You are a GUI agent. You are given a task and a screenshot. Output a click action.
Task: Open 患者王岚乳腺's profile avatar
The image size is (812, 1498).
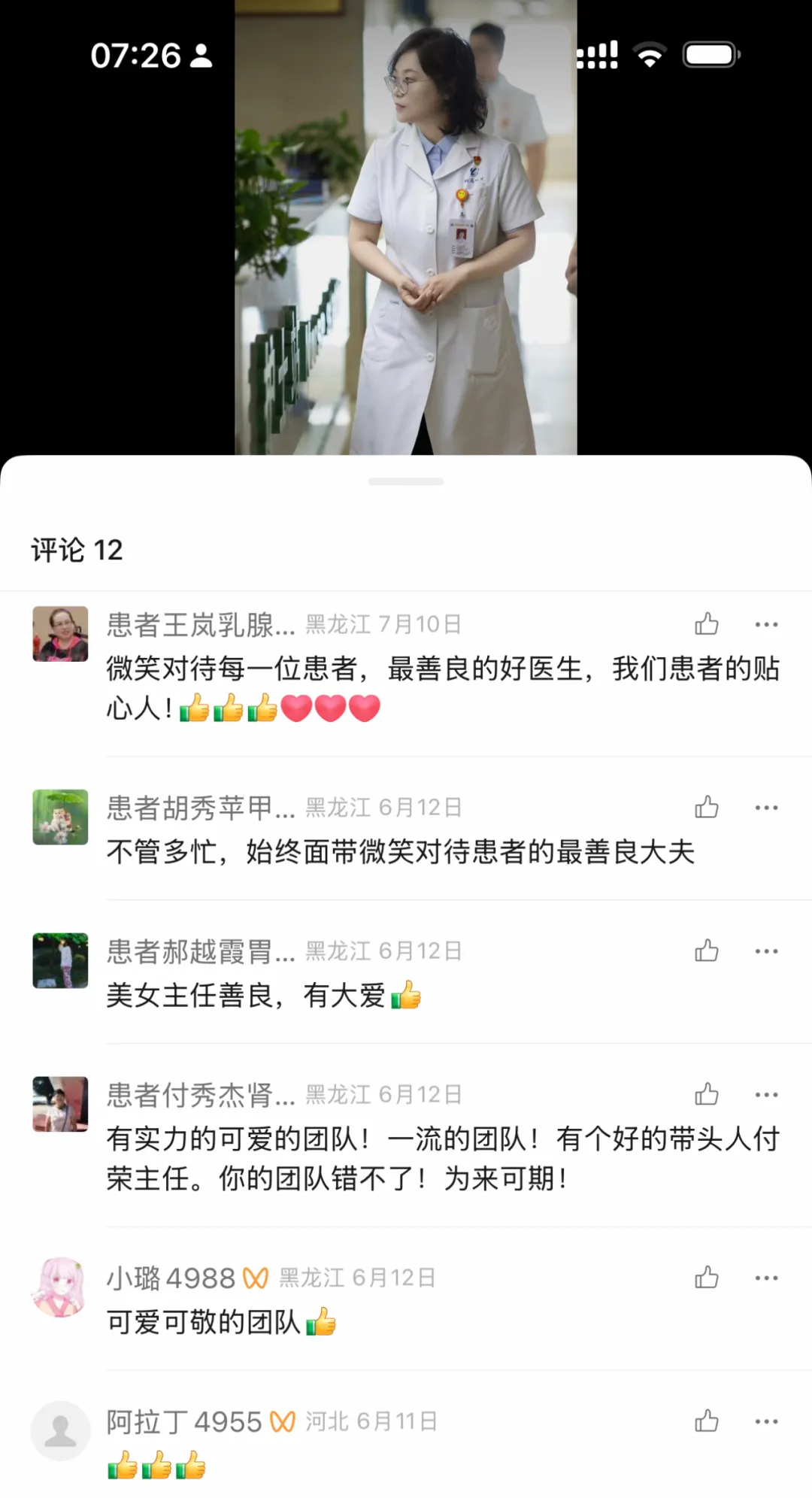pyautogui.click(x=60, y=634)
